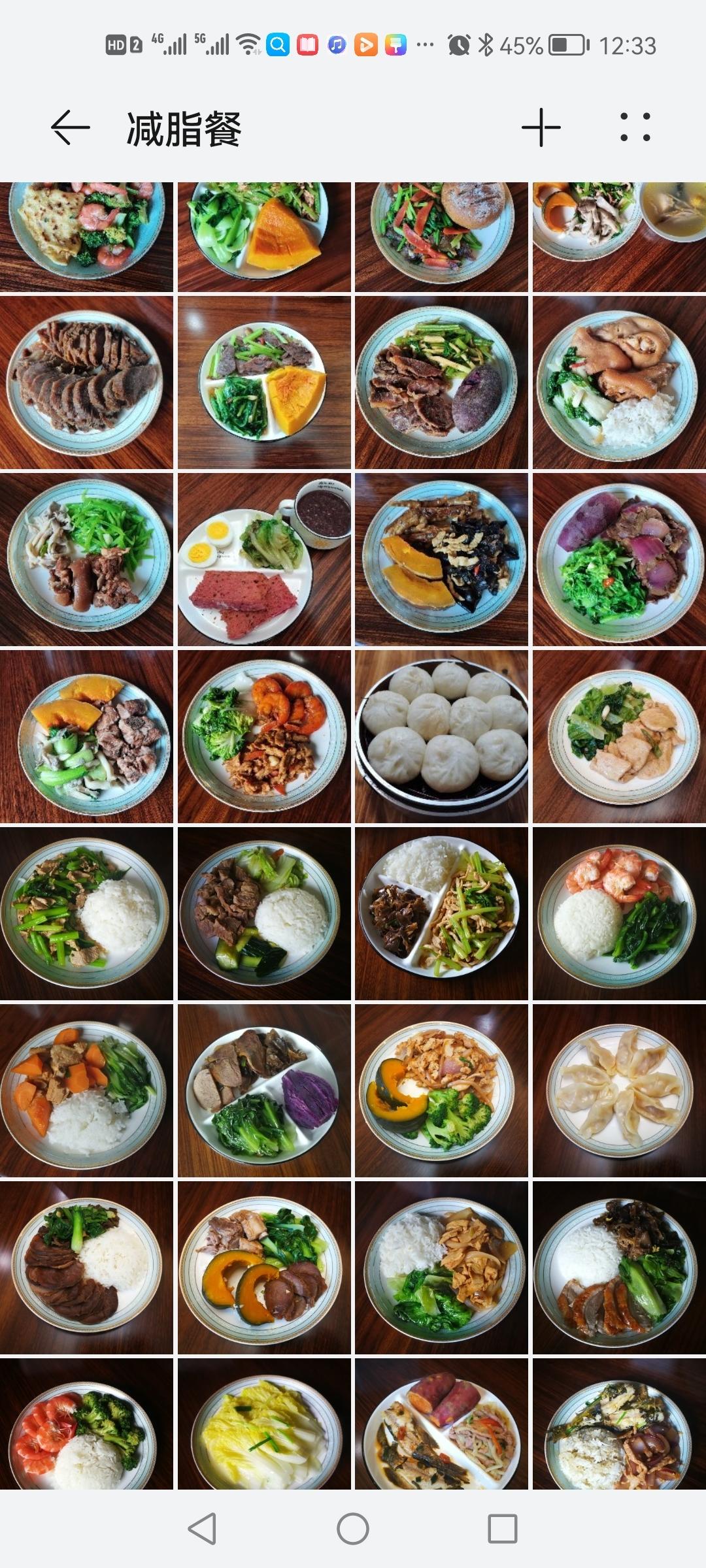Viewport: 706px width, 1568px height.
Task: Open the shrimp, rice and greens photo
Action: [x=619, y=913]
